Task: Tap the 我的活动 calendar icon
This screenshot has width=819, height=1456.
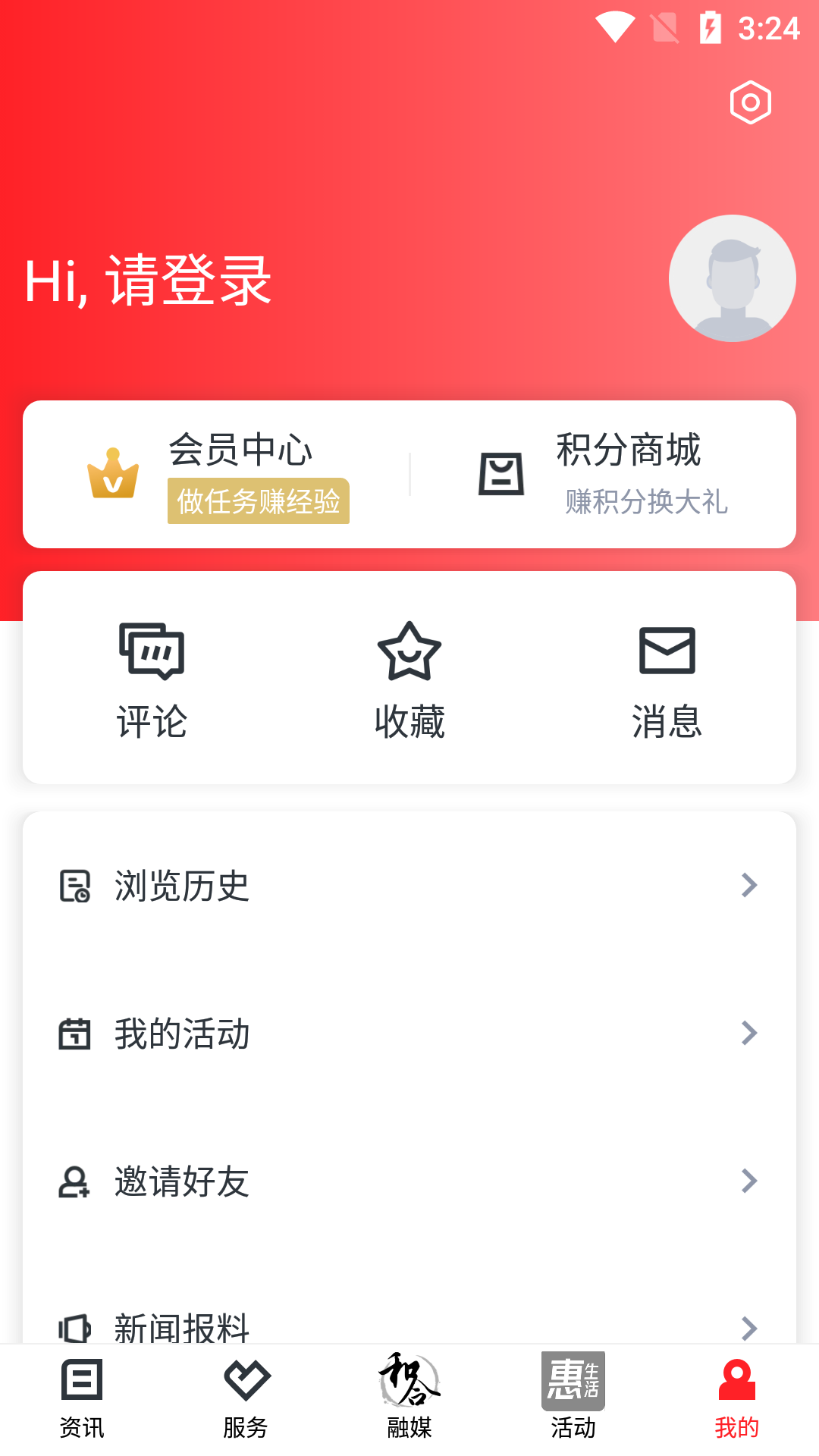Action: [74, 1033]
